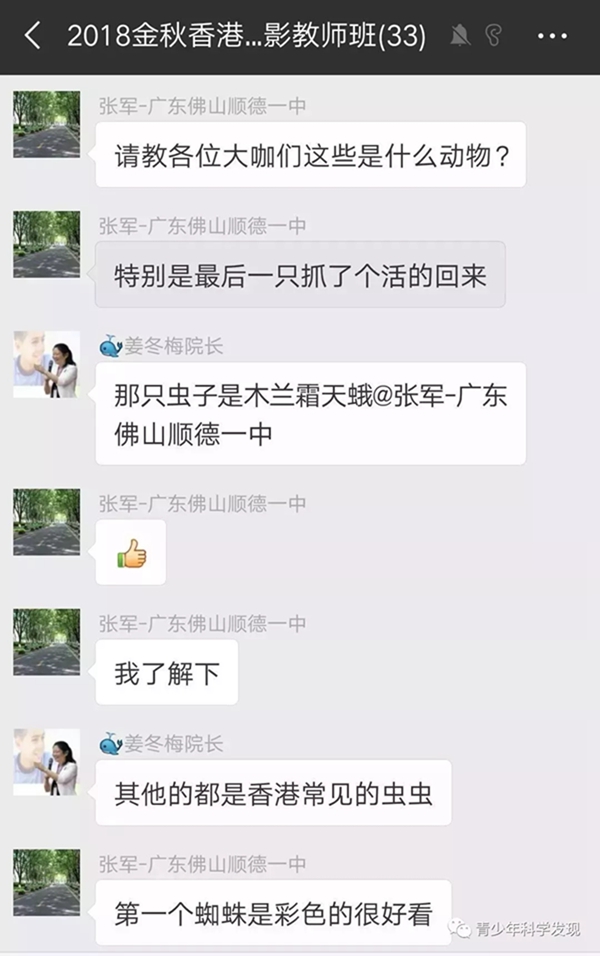Open 张军's avatar beside the 我了解下 message
Image resolution: width=600 pixels, height=956 pixels.
coord(46,642)
